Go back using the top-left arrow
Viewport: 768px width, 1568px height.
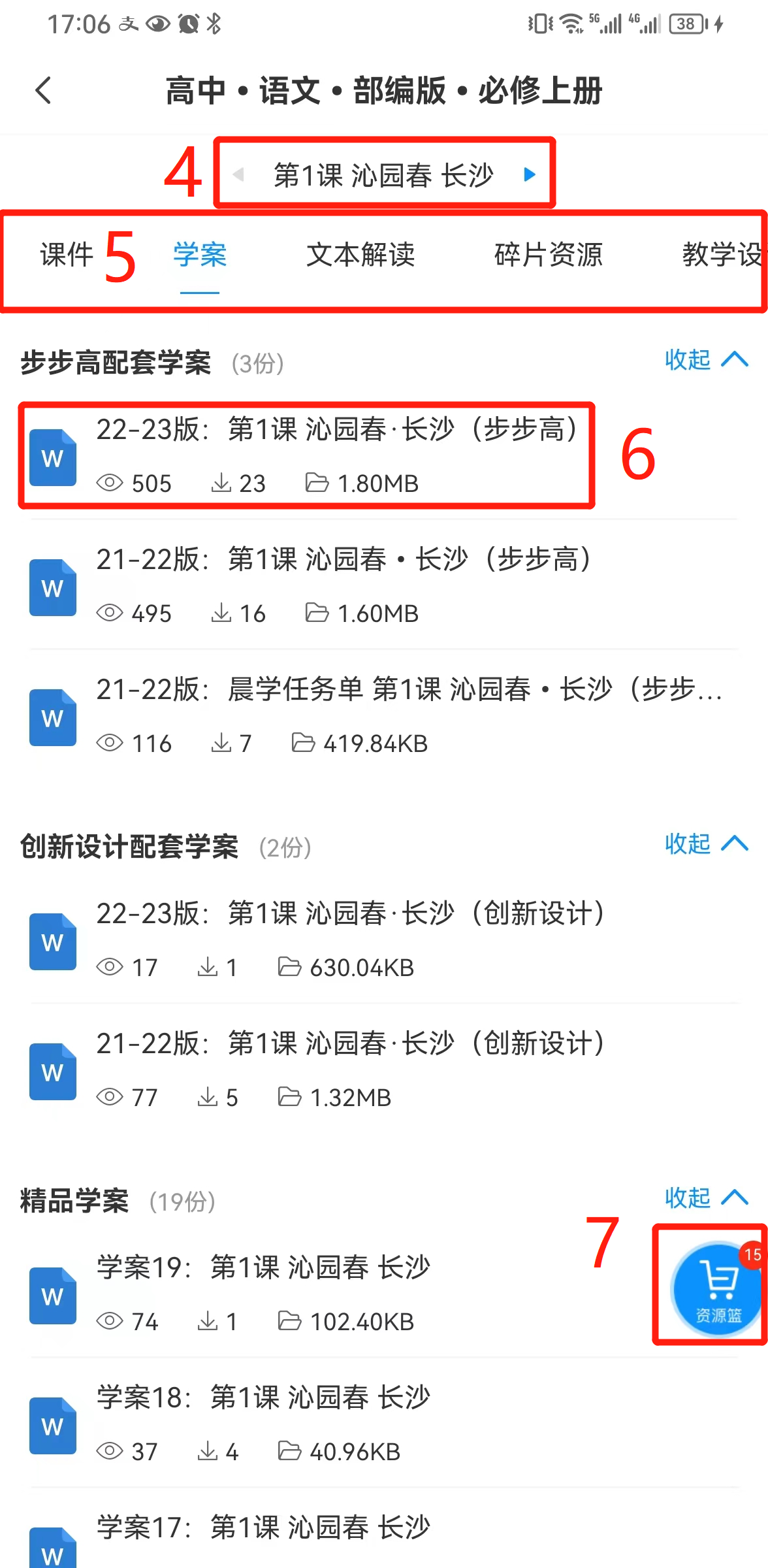point(43,90)
